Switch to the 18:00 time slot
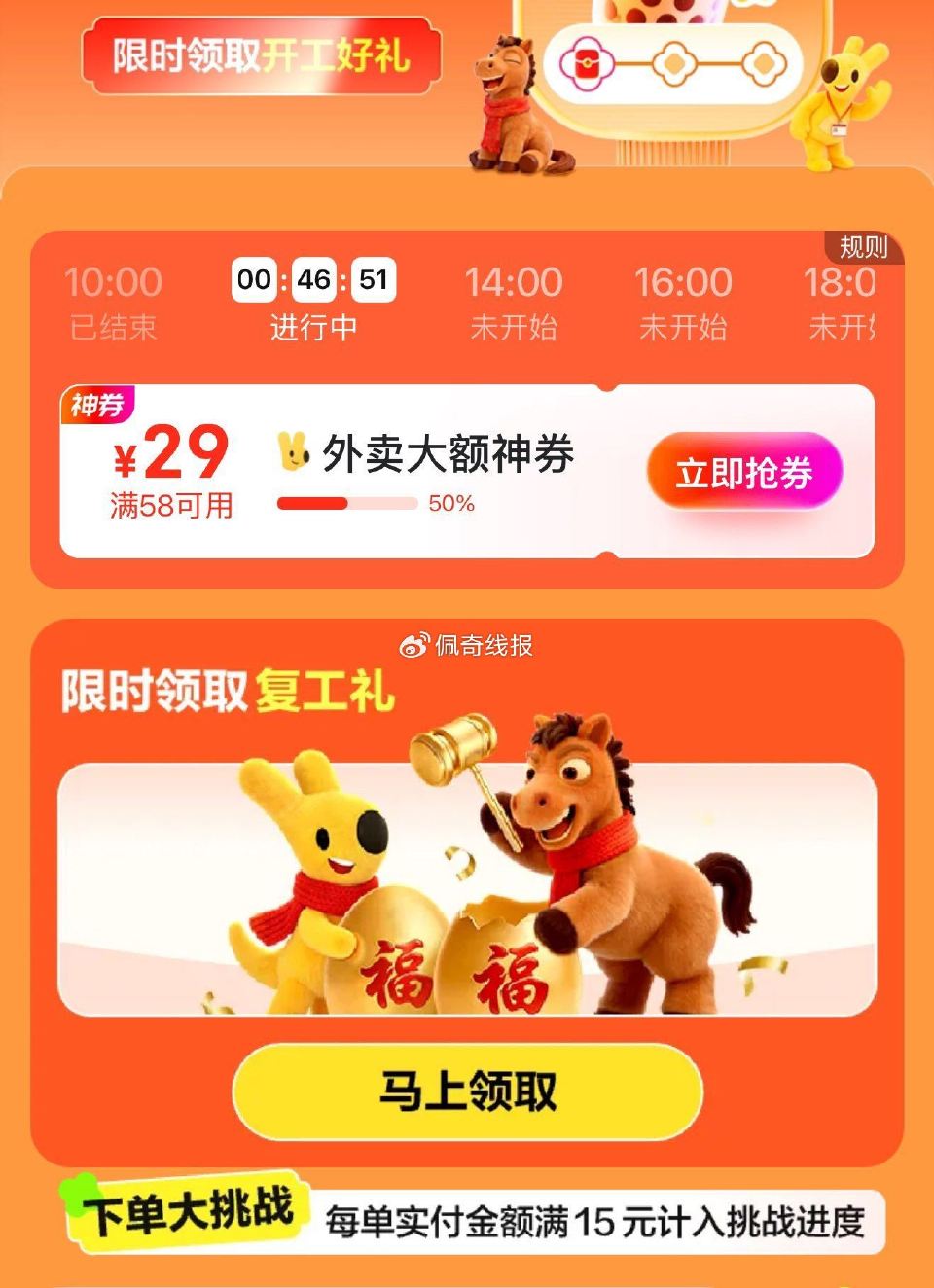 841,302
